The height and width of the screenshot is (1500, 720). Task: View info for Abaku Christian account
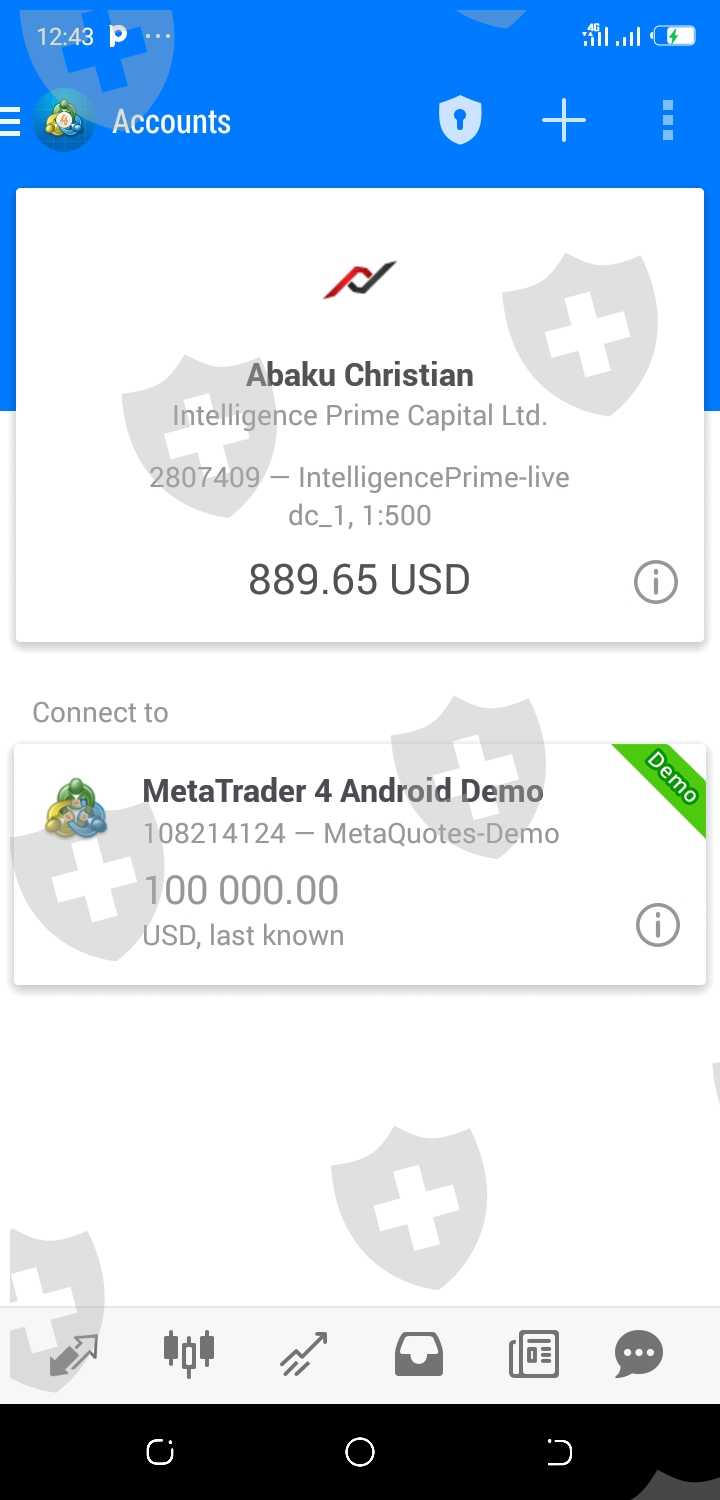[656, 582]
